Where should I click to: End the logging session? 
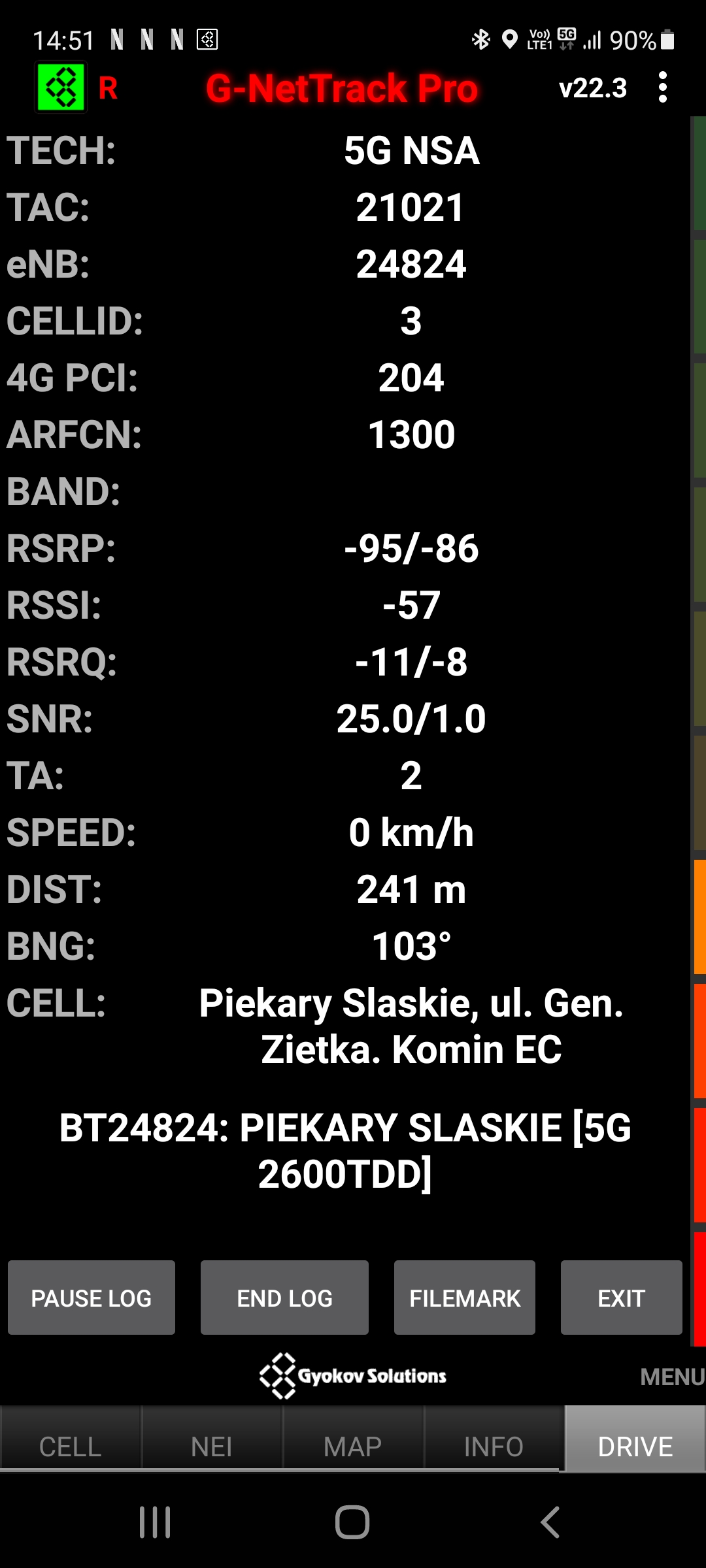coord(284,1298)
